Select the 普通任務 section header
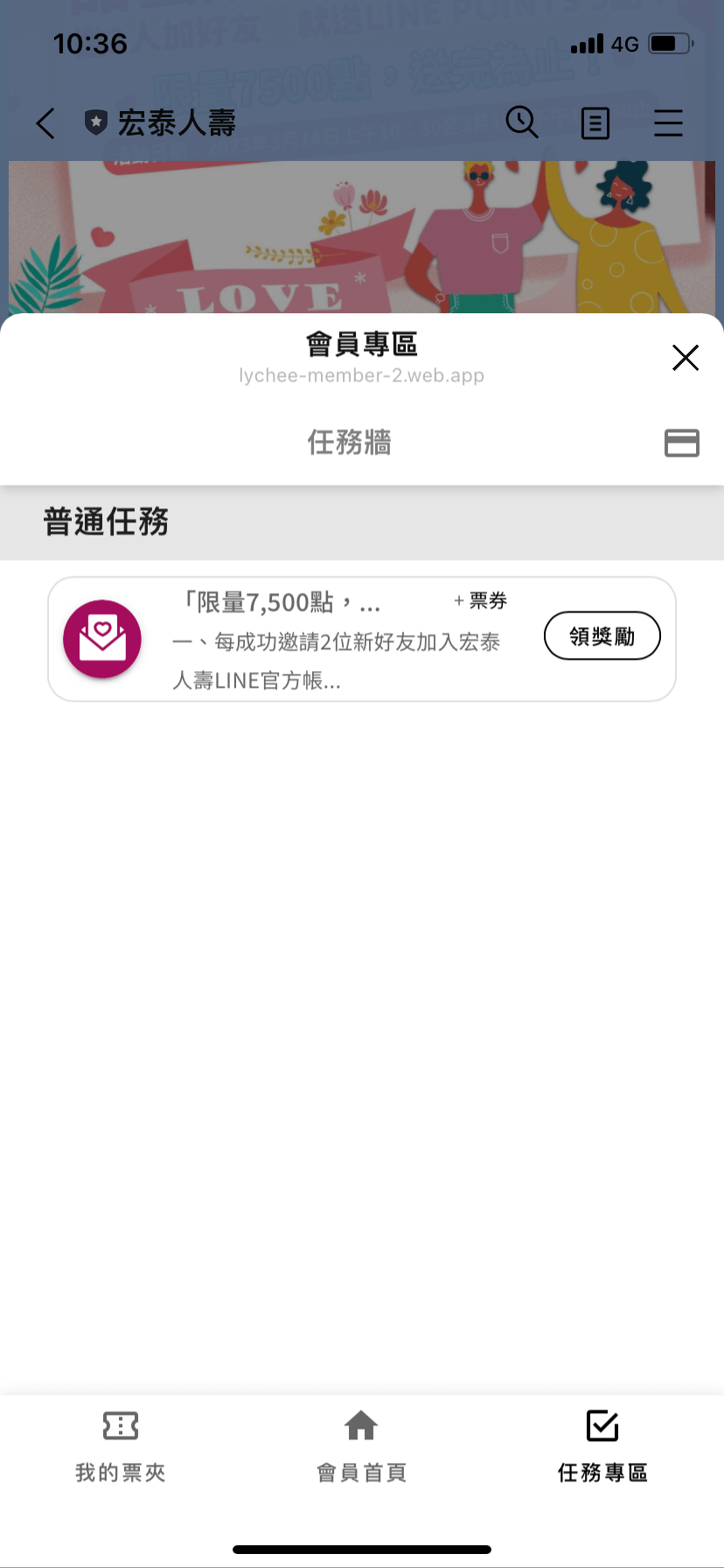Screen dimensions: 724x1568 tap(106, 521)
